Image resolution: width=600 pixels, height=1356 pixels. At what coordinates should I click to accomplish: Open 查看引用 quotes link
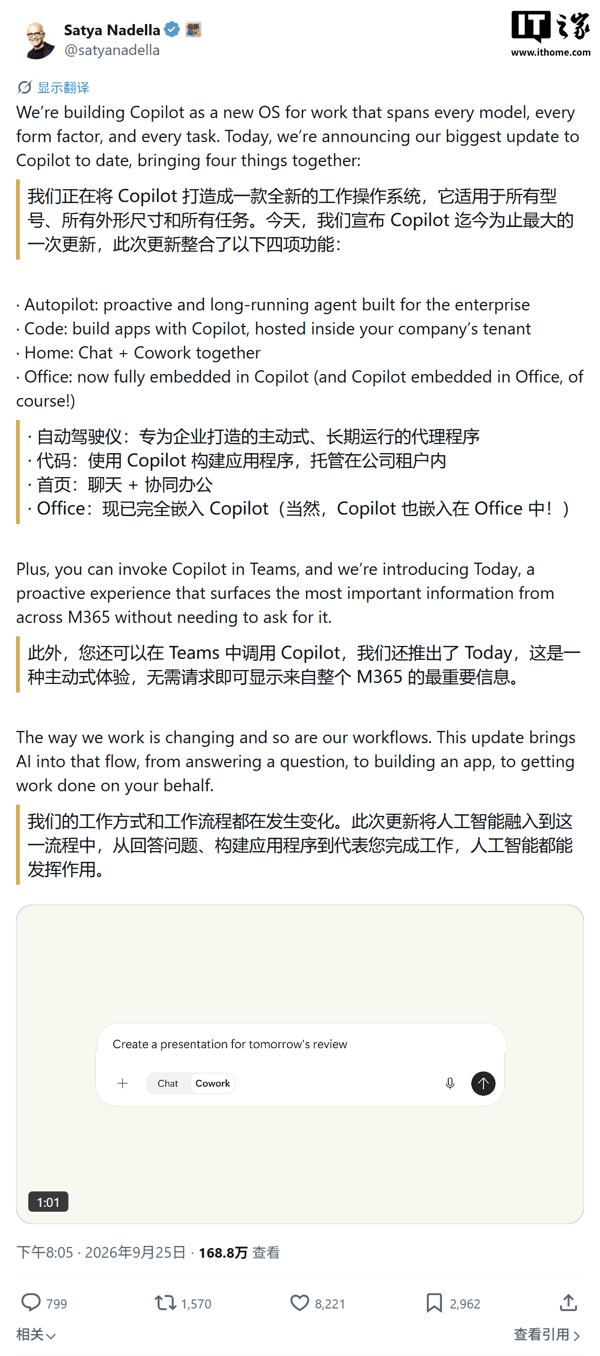pos(547,1335)
